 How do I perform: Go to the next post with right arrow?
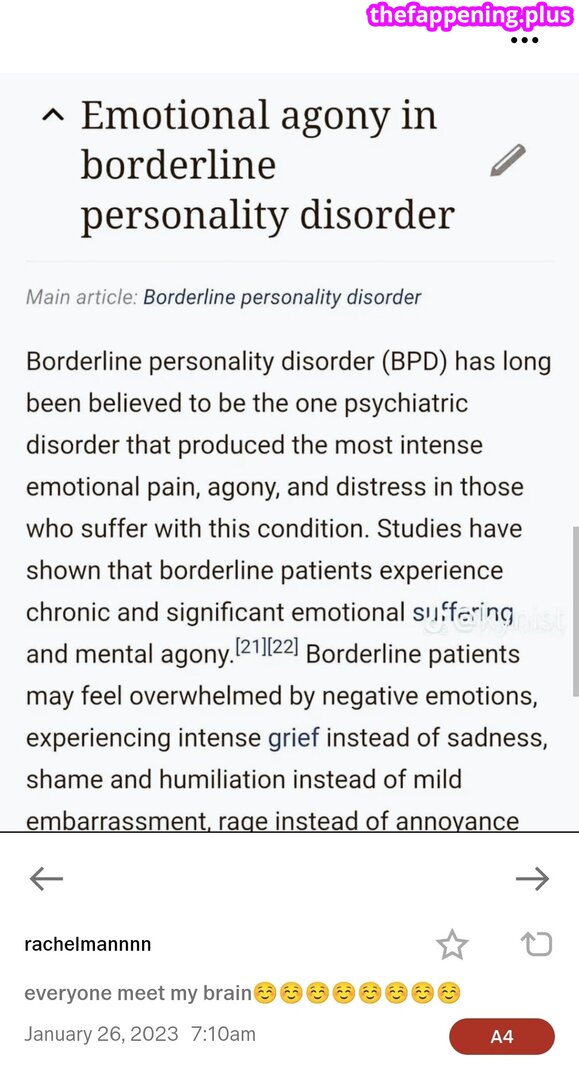[532, 879]
